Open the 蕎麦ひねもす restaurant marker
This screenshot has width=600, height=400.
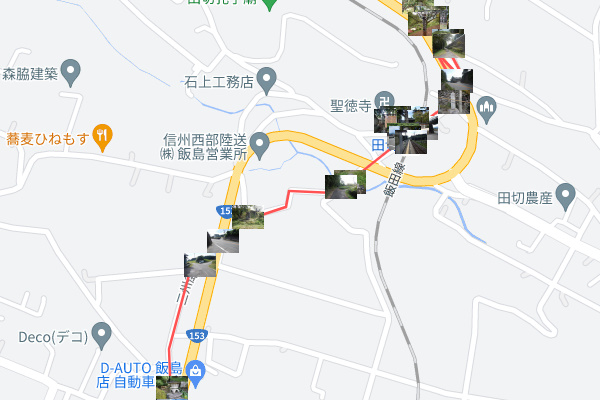[x=102, y=134]
